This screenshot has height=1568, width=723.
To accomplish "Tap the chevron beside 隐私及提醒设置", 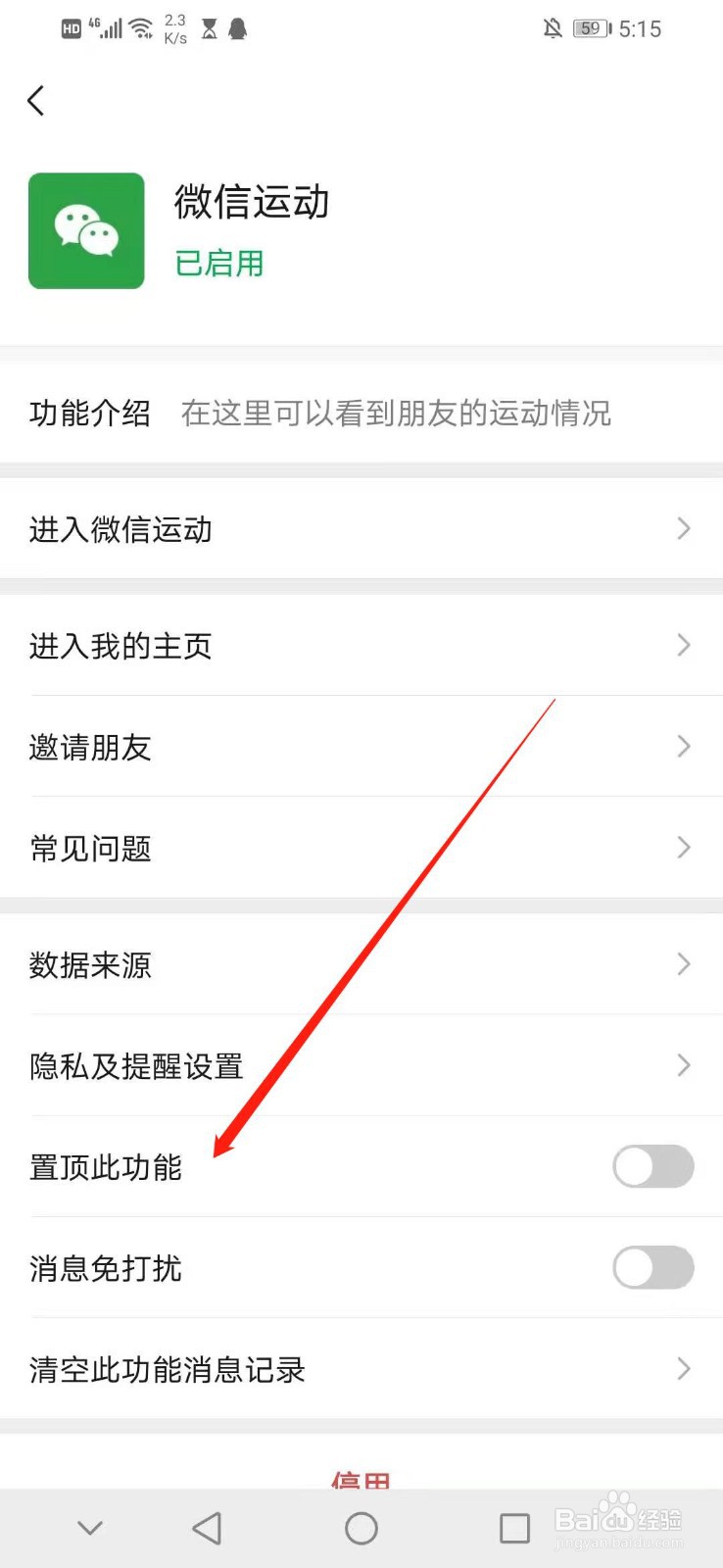I will [684, 1065].
